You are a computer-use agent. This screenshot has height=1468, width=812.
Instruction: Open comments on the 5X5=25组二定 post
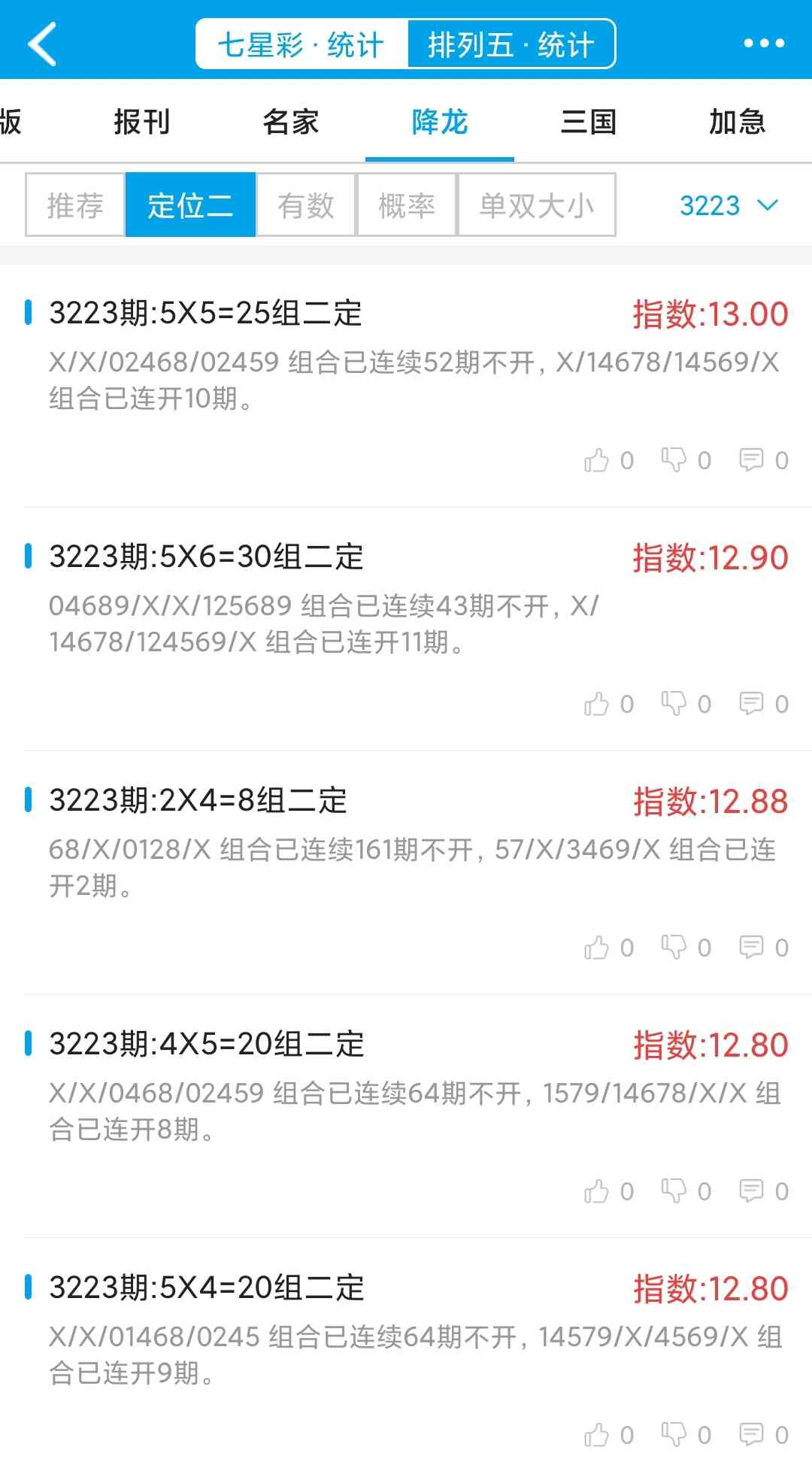point(751,460)
